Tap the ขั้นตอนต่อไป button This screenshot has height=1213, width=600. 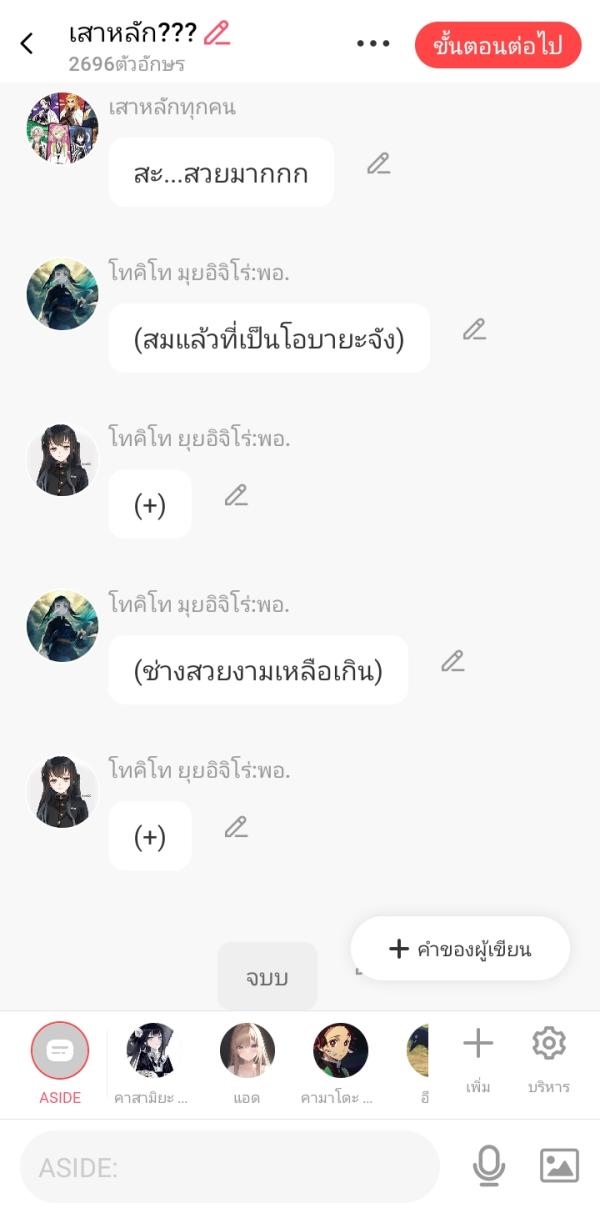pyautogui.click(x=497, y=45)
